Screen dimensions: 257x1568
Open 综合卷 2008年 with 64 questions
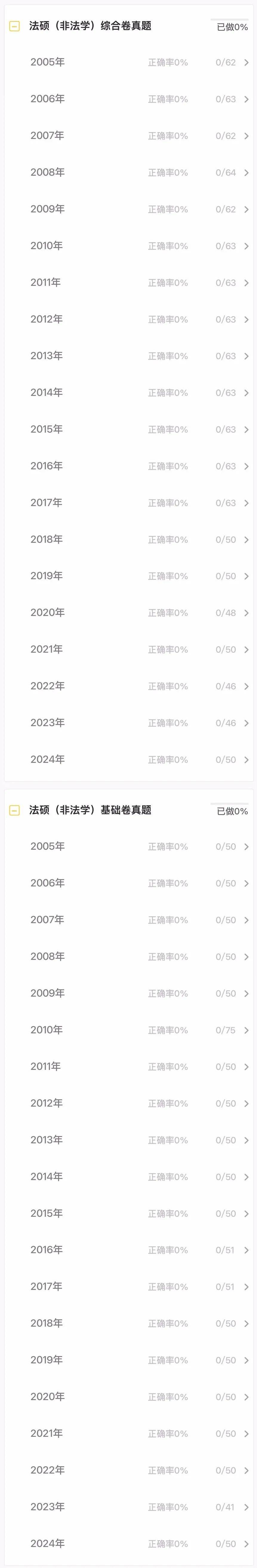pos(129,172)
